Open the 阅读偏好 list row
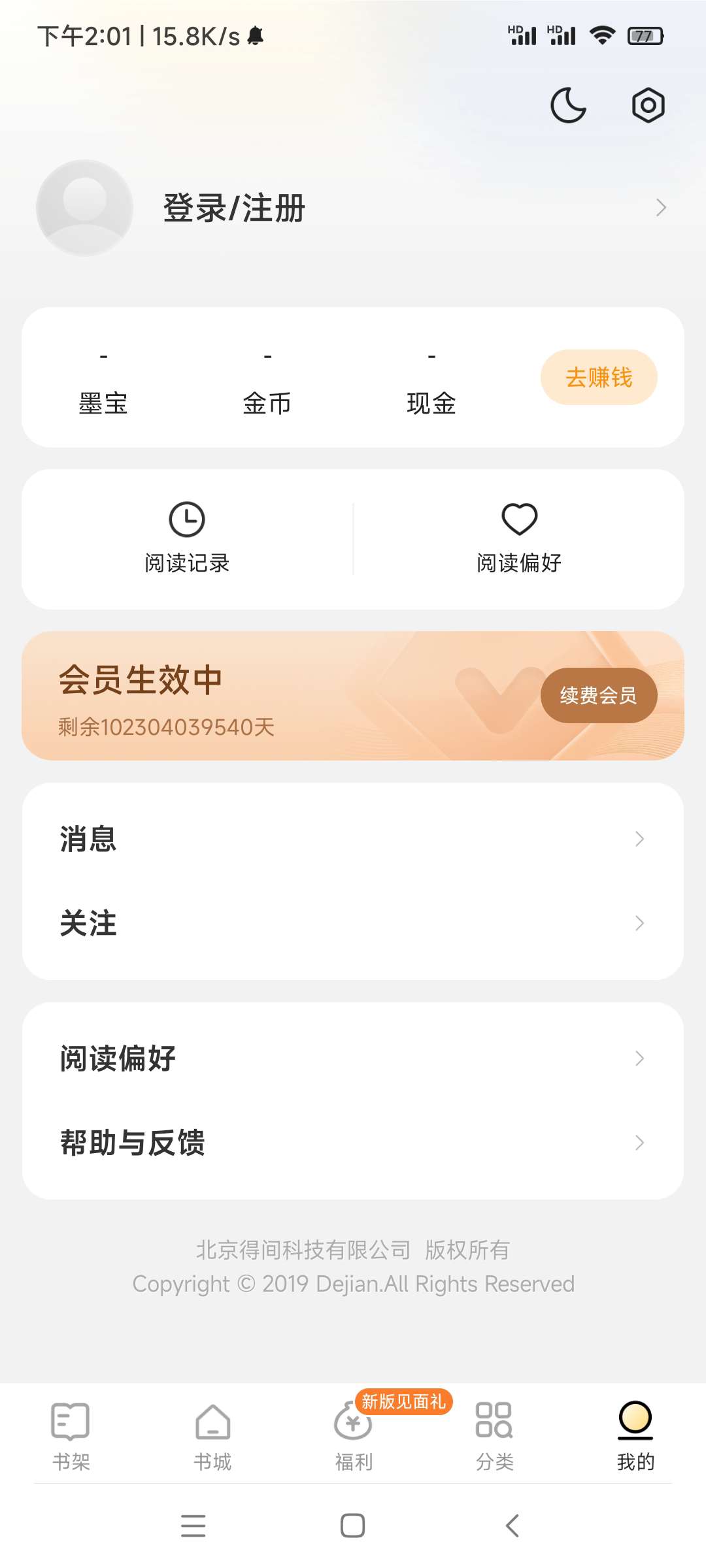The image size is (706, 1568). (x=353, y=1058)
